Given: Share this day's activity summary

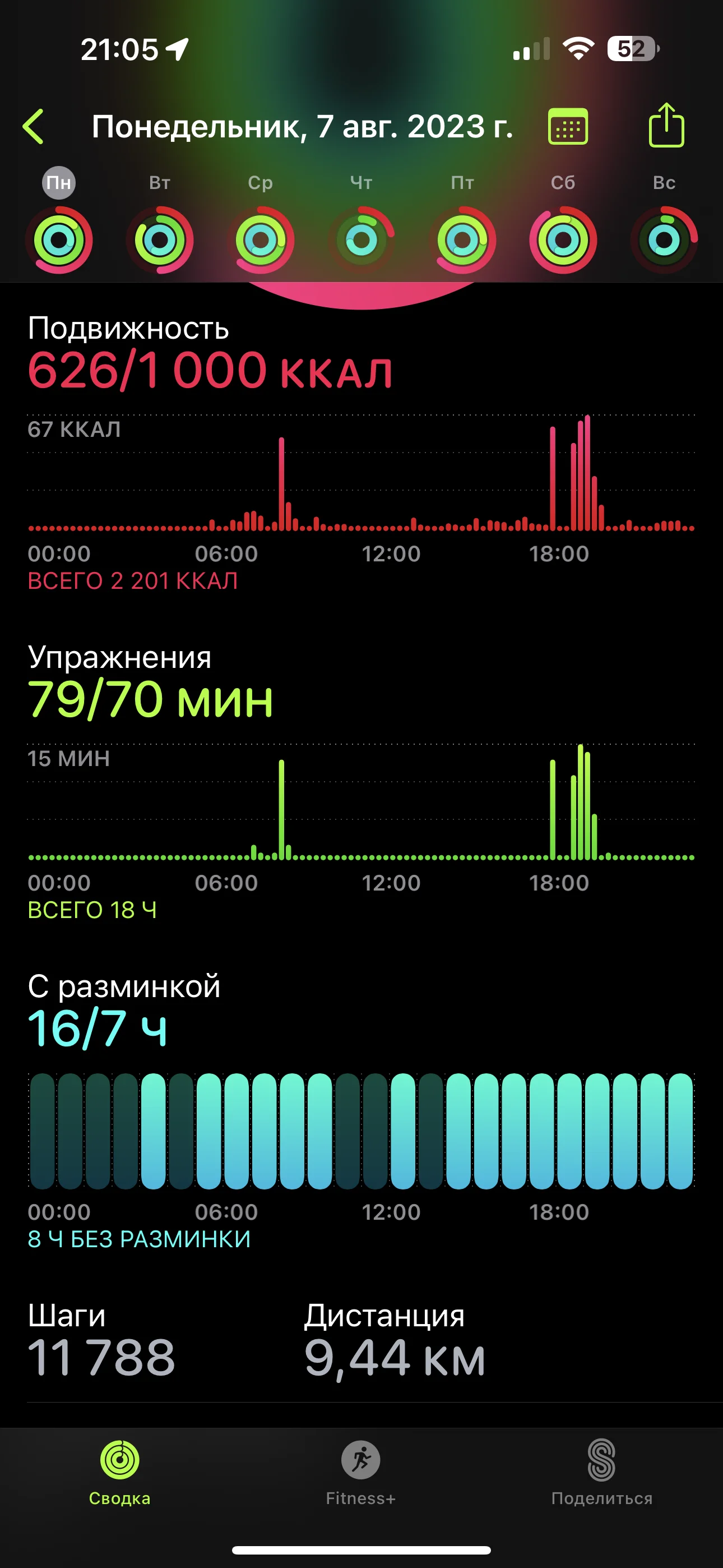Looking at the screenshot, I should tap(666, 126).
